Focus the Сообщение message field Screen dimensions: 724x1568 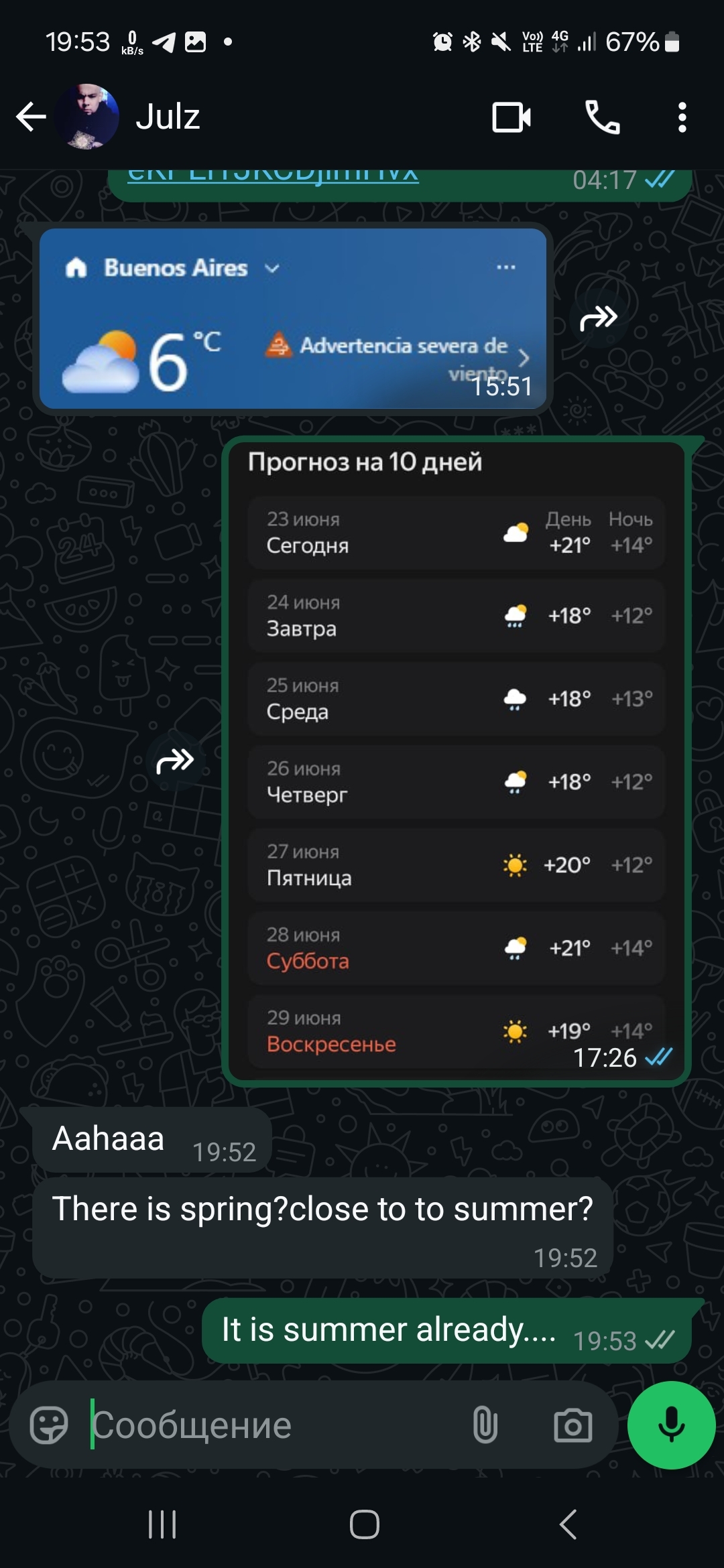(x=268, y=1425)
